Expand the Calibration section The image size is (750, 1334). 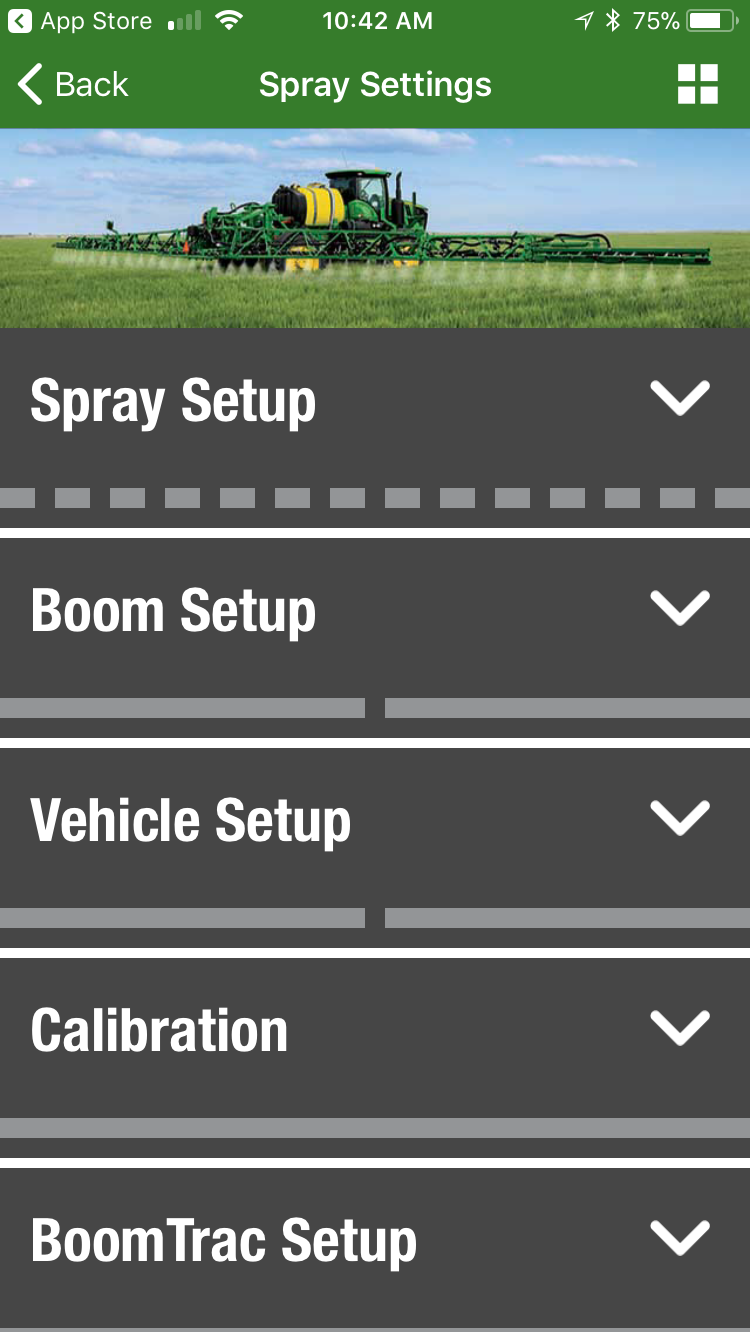pyautogui.click(x=375, y=1027)
